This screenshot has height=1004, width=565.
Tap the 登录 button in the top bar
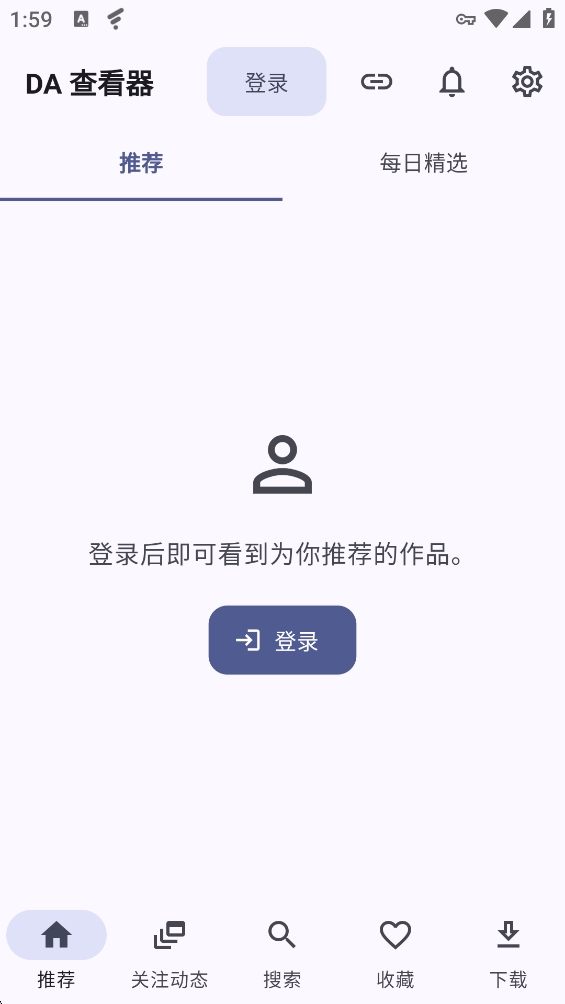click(266, 81)
